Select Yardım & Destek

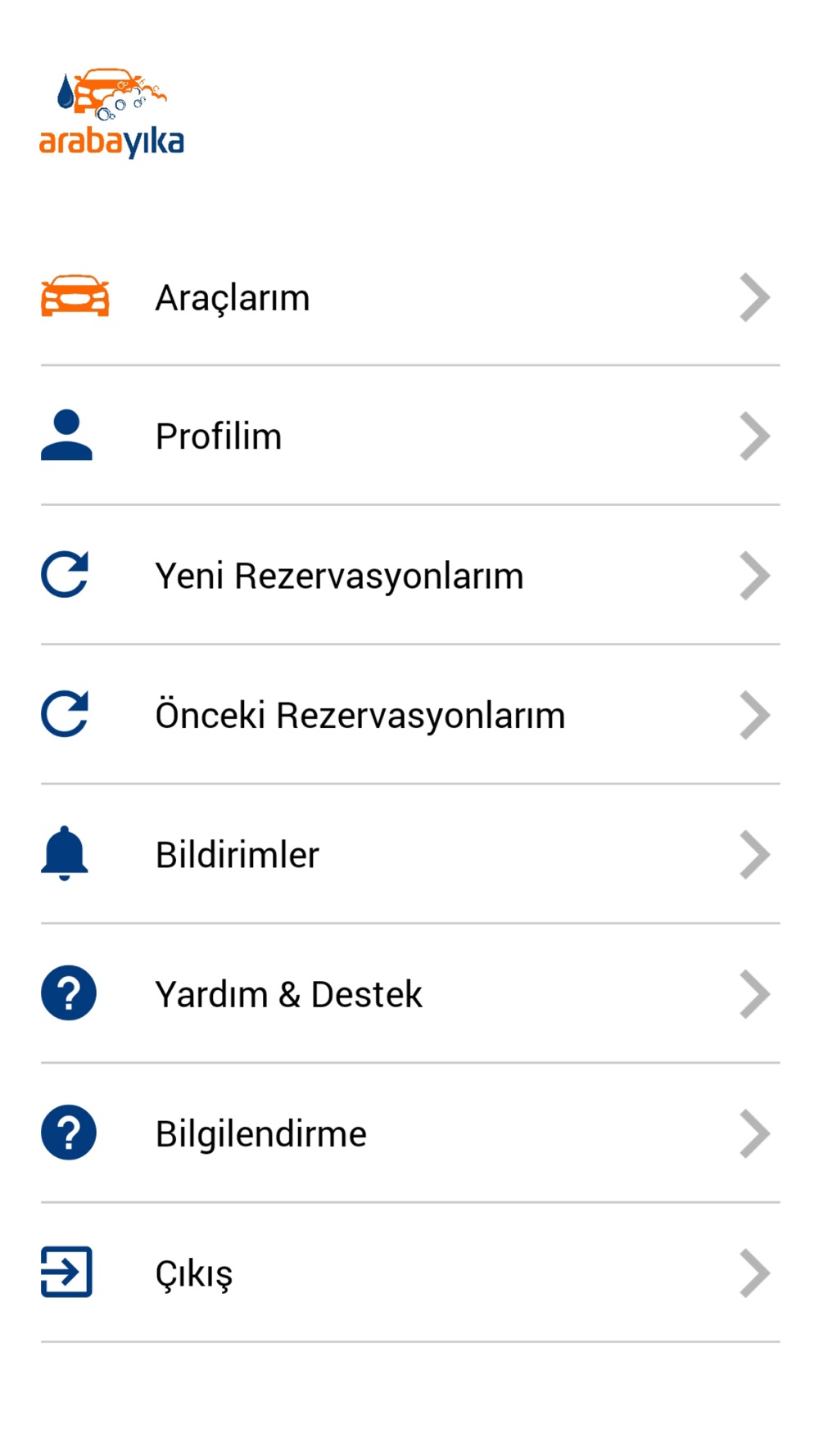point(409,994)
